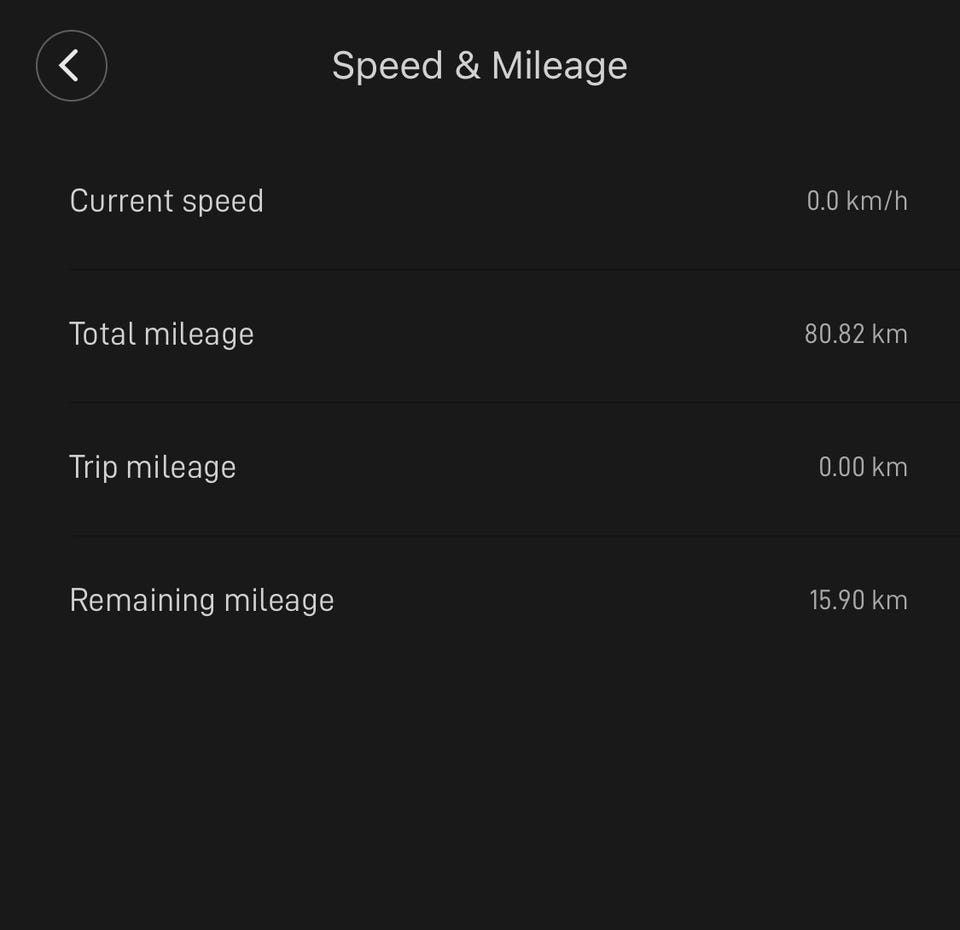Go back from Speed & Mileage
960x930 pixels.
click(71, 66)
